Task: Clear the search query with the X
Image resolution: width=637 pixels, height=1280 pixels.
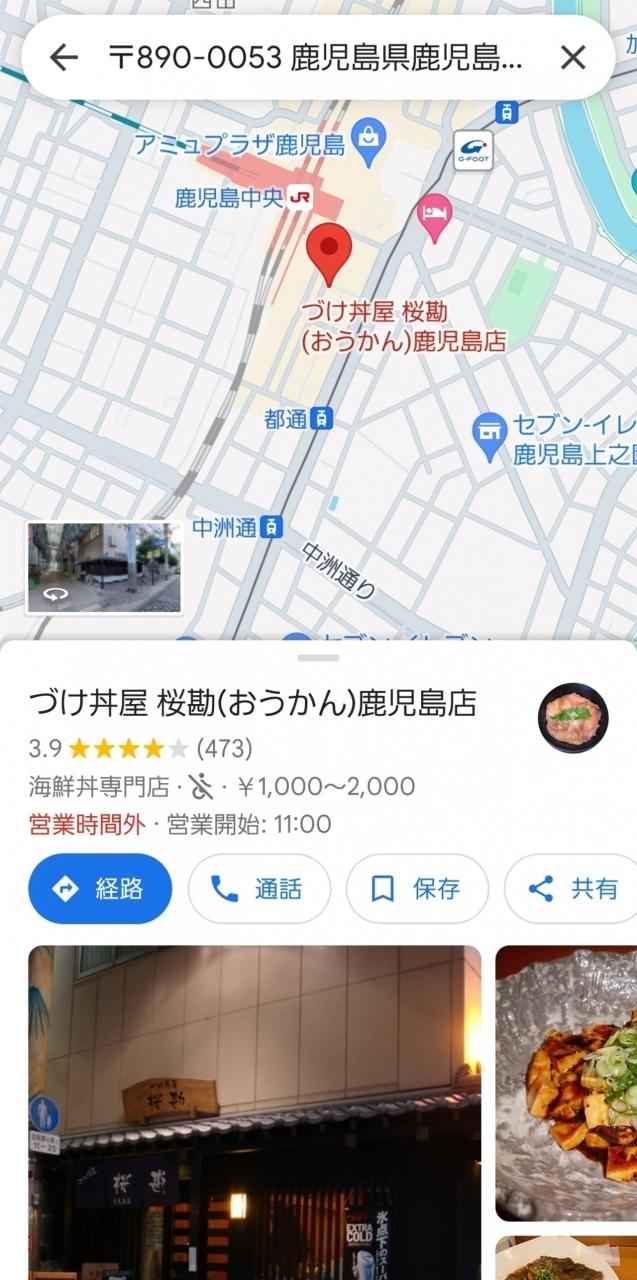Action: (573, 58)
